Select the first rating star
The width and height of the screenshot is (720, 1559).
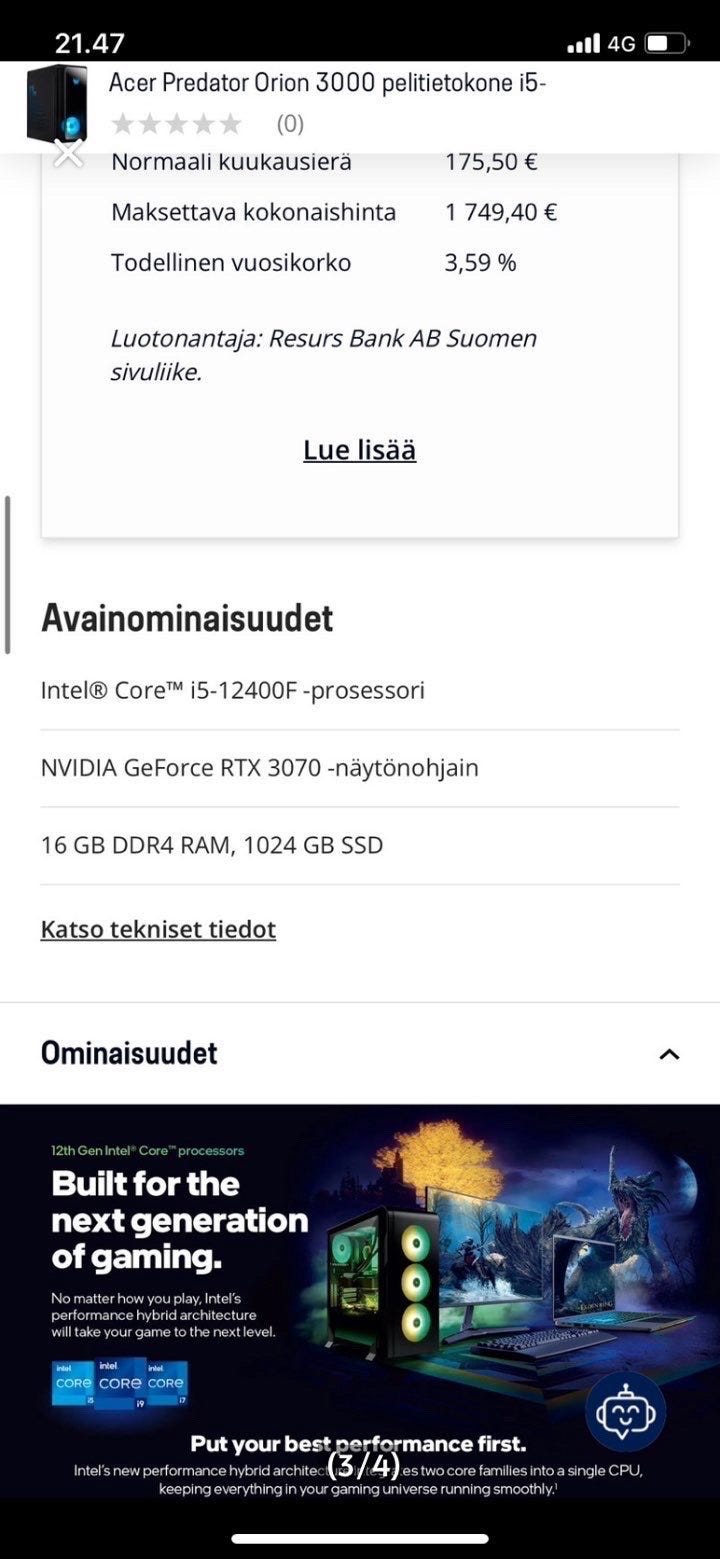click(122, 123)
